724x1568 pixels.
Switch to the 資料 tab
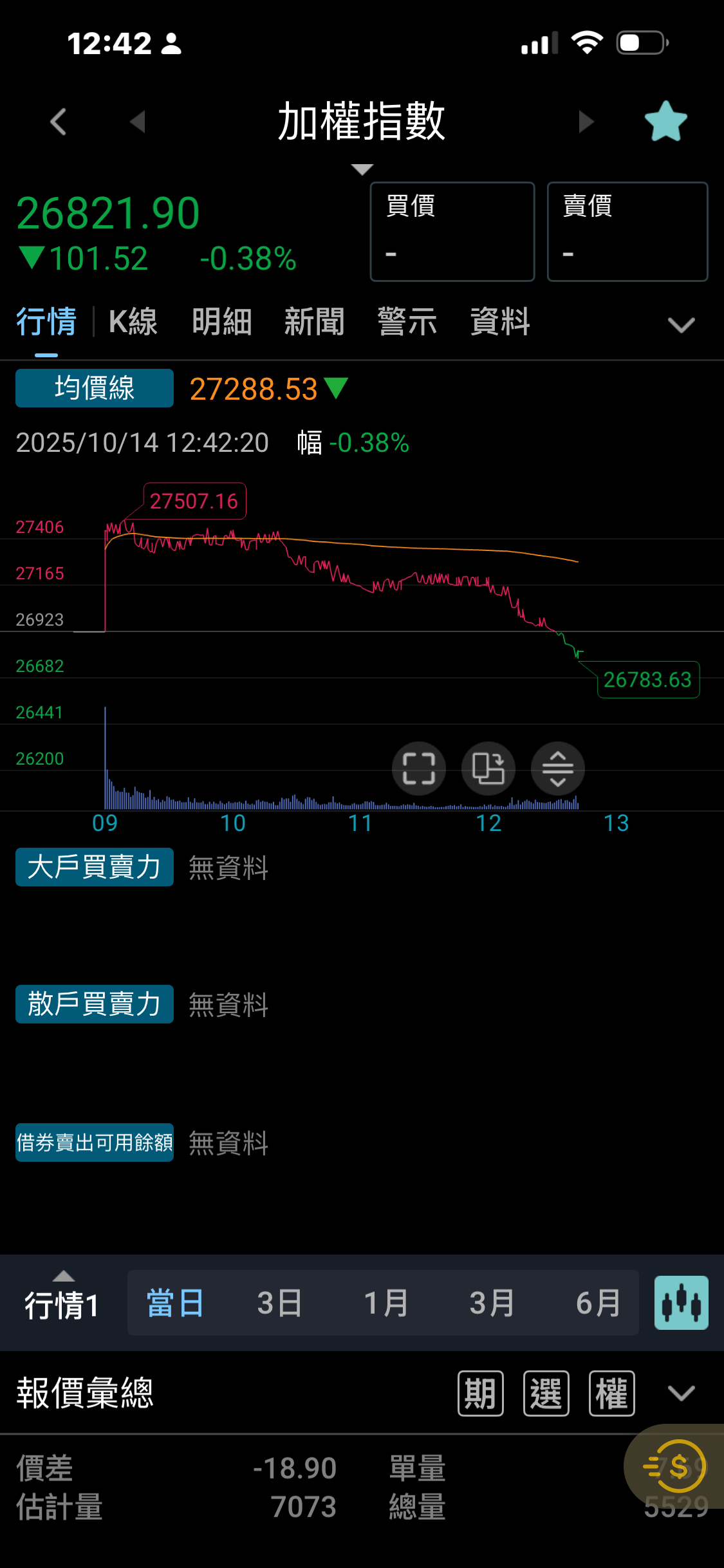(x=499, y=322)
